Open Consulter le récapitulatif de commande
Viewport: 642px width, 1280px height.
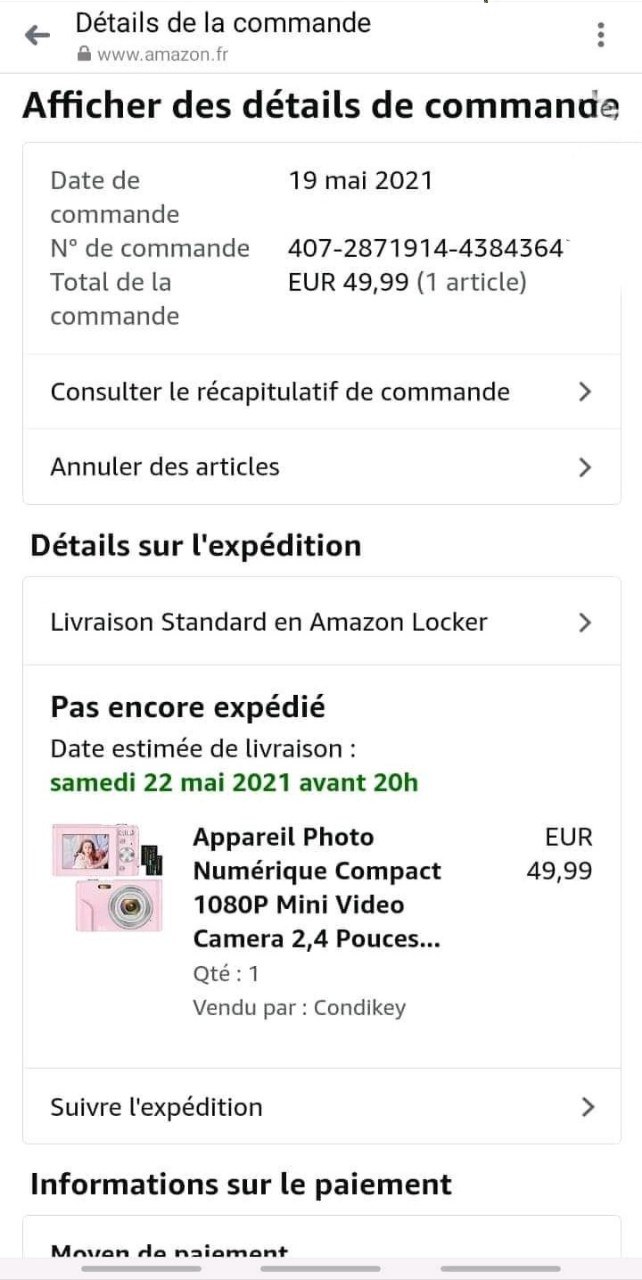coord(321,392)
